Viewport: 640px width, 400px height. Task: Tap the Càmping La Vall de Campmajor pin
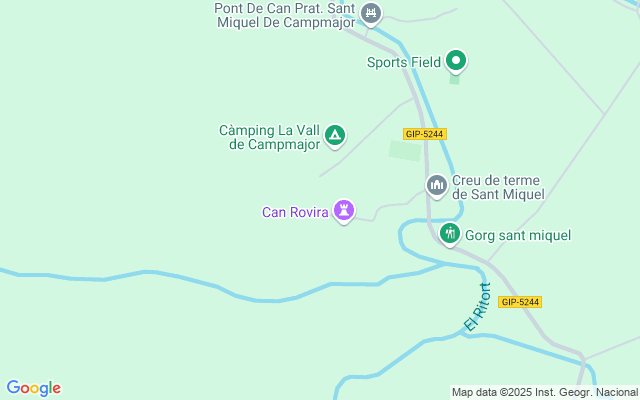click(335, 136)
